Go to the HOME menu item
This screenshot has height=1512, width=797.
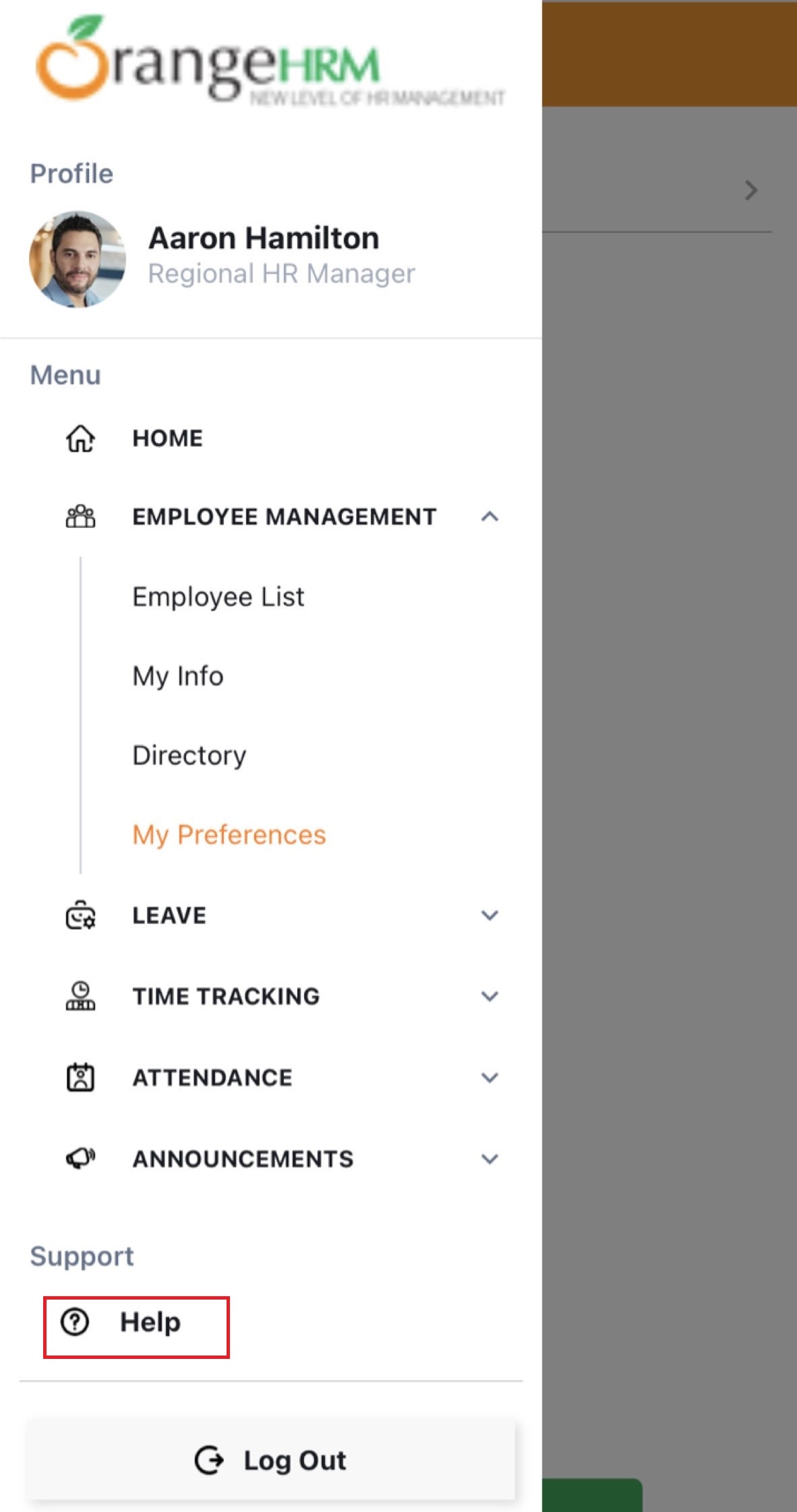pyautogui.click(x=167, y=438)
